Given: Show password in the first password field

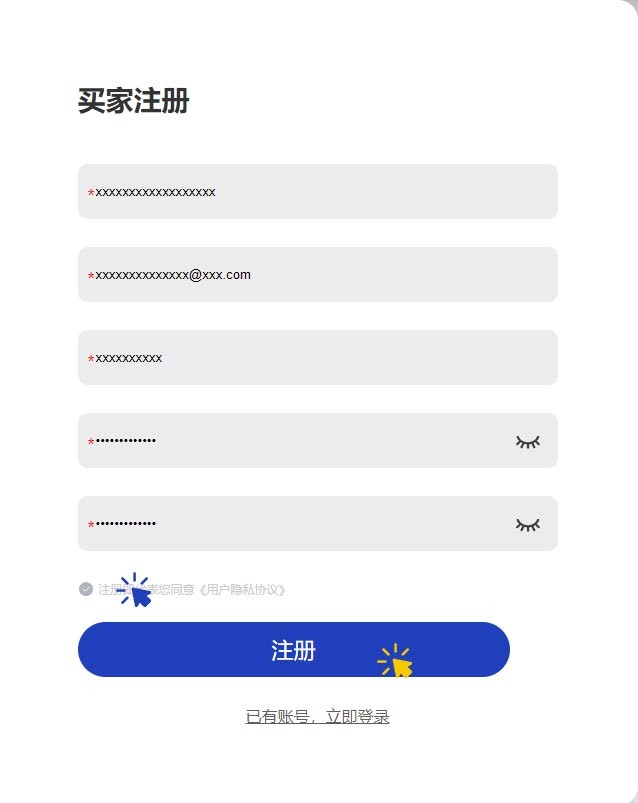Looking at the screenshot, I should coord(527,441).
